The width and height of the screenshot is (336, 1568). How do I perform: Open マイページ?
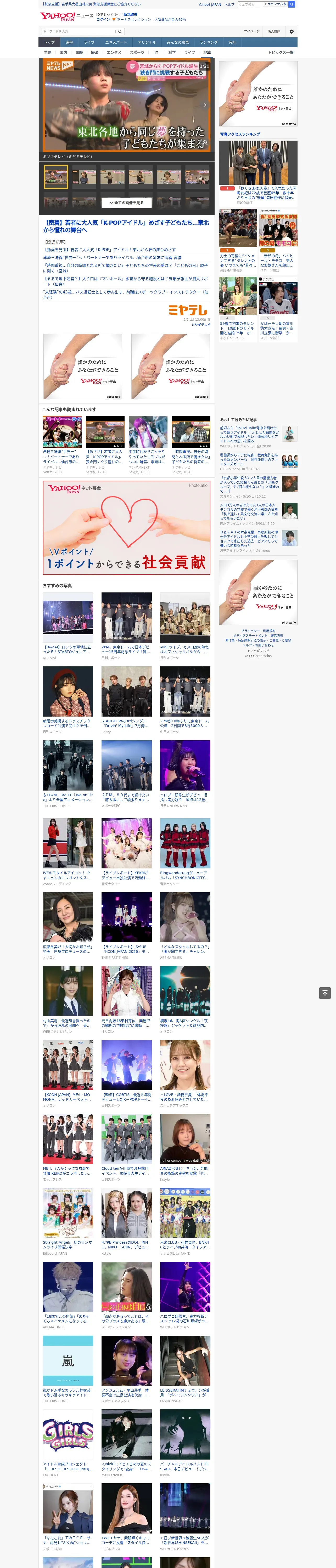pos(251,31)
